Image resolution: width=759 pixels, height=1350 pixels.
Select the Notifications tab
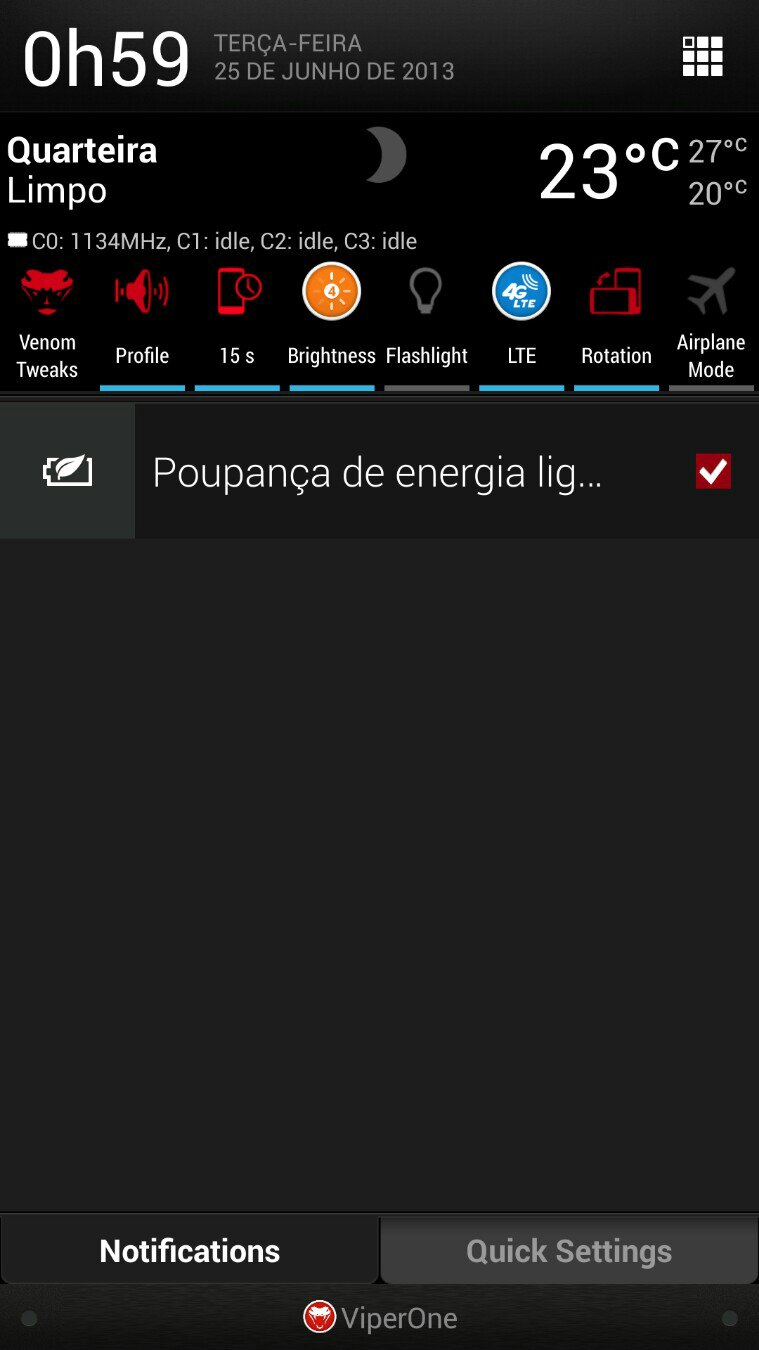(190, 1250)
